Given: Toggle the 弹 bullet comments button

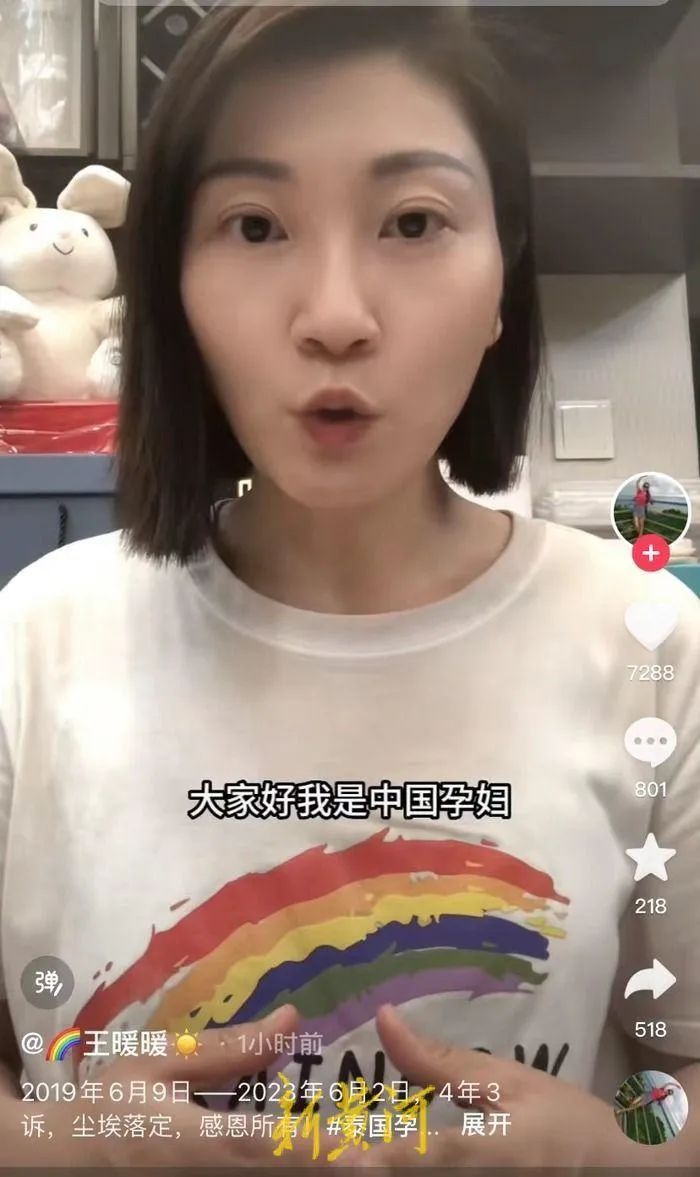Looking at the screenshot, I should [x=47, y=982].
